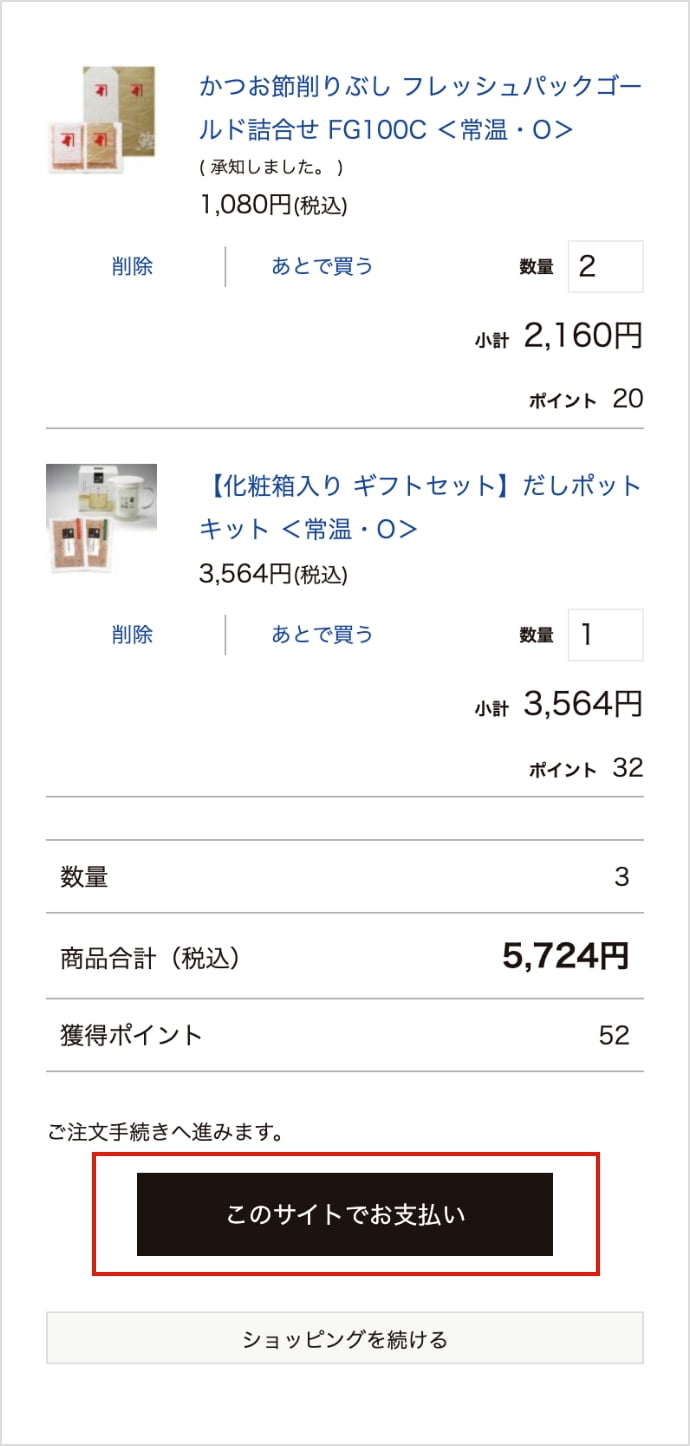Tap the かつお節 product image
Viewport: 690px width, 1446px height.
point(101,120)
